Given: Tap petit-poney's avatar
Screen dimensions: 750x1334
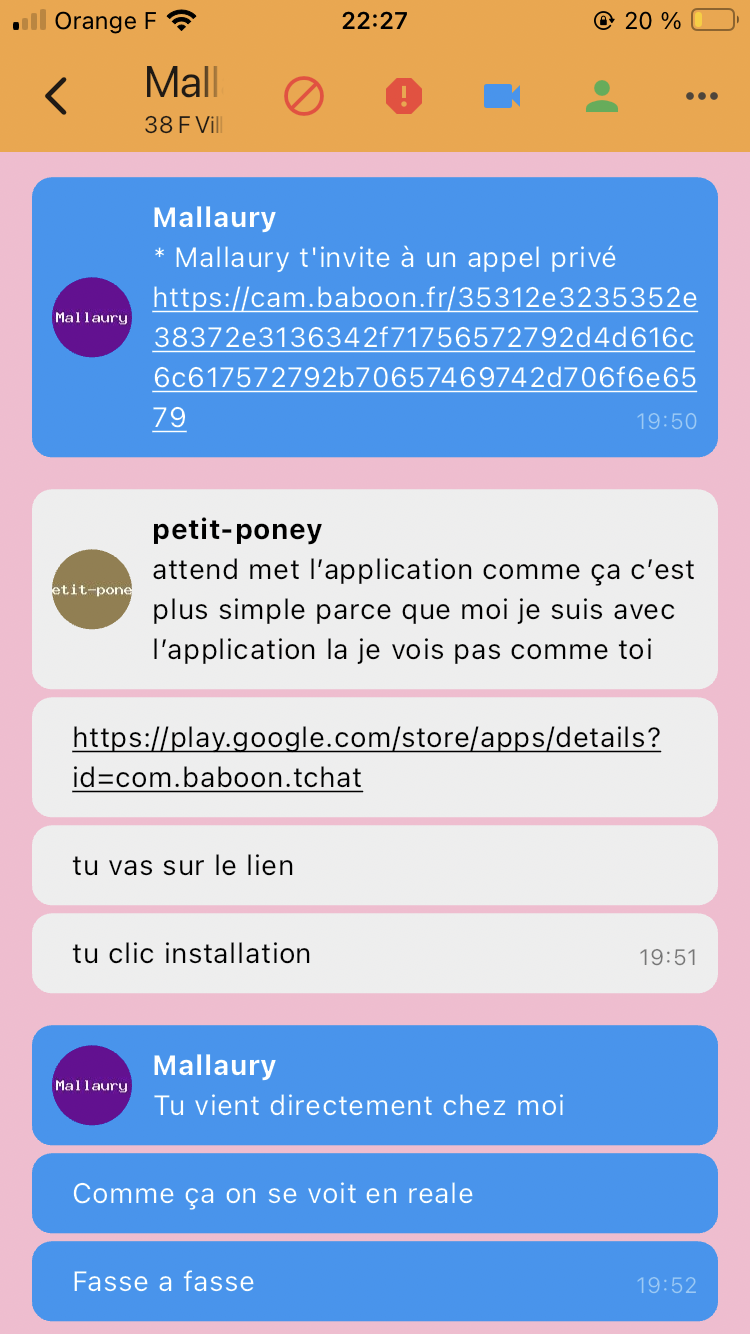Looking at the screenshot, I should pyautogui.click(x=92, y=589).
